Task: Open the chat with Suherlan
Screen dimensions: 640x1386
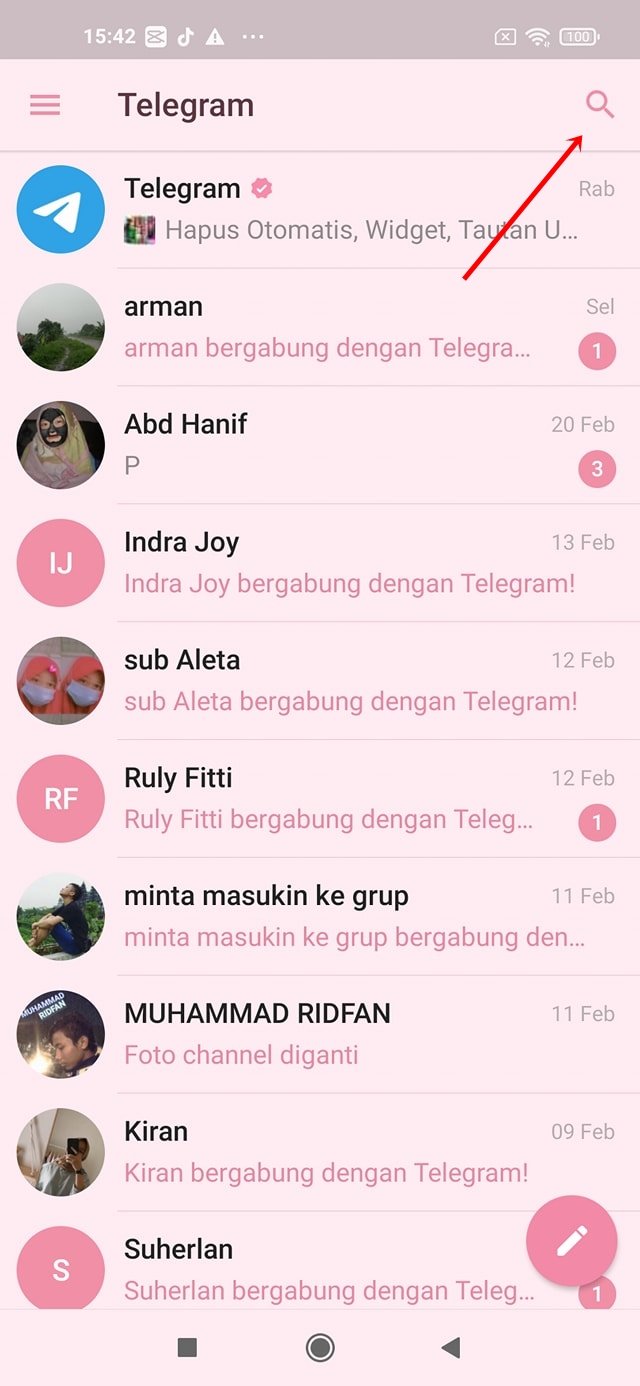Action: tap(300, 1268)
